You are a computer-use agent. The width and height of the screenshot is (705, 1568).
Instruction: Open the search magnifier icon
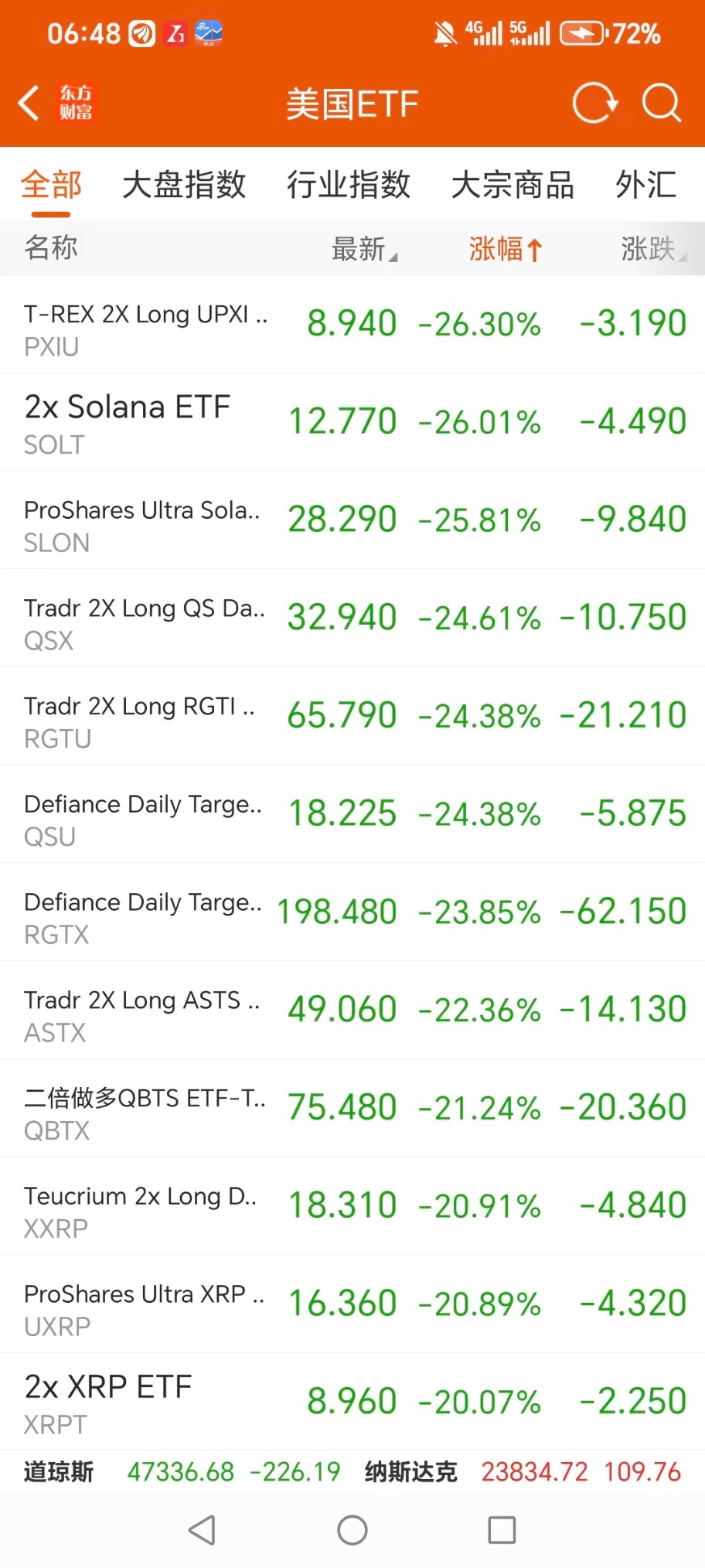pyautogui.click(x=661, y=103)
